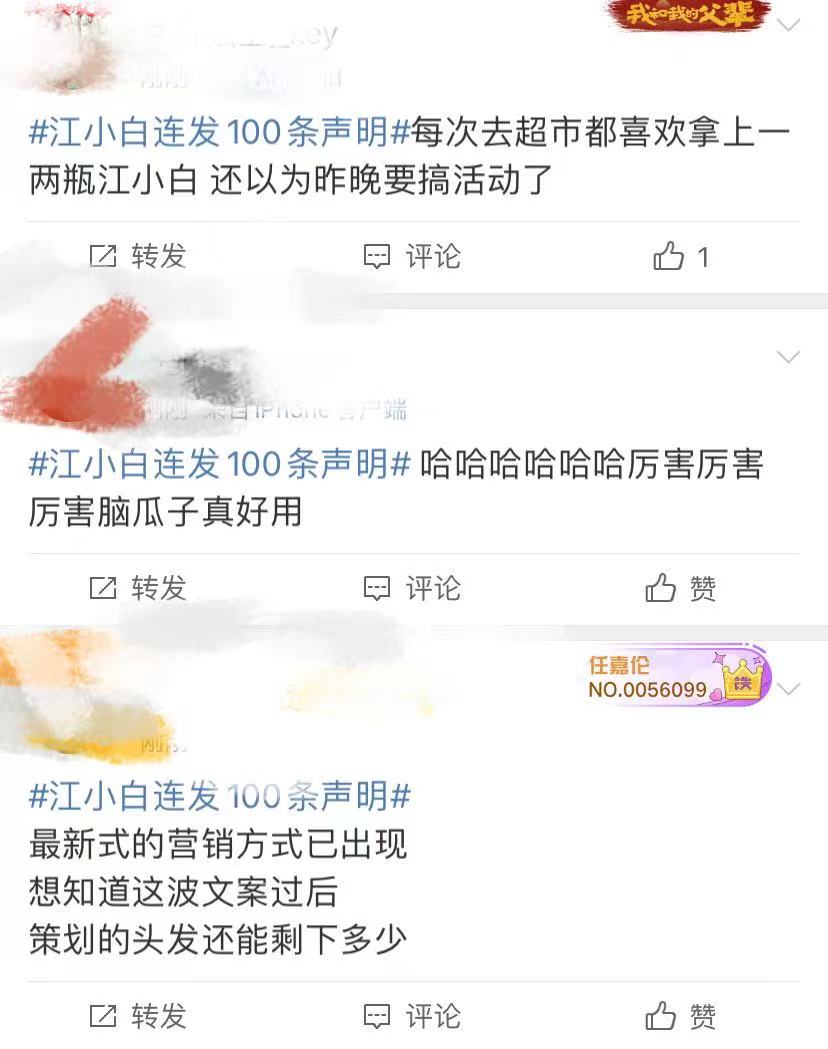Comment on the 每次去超市 post

pos(411,257)
